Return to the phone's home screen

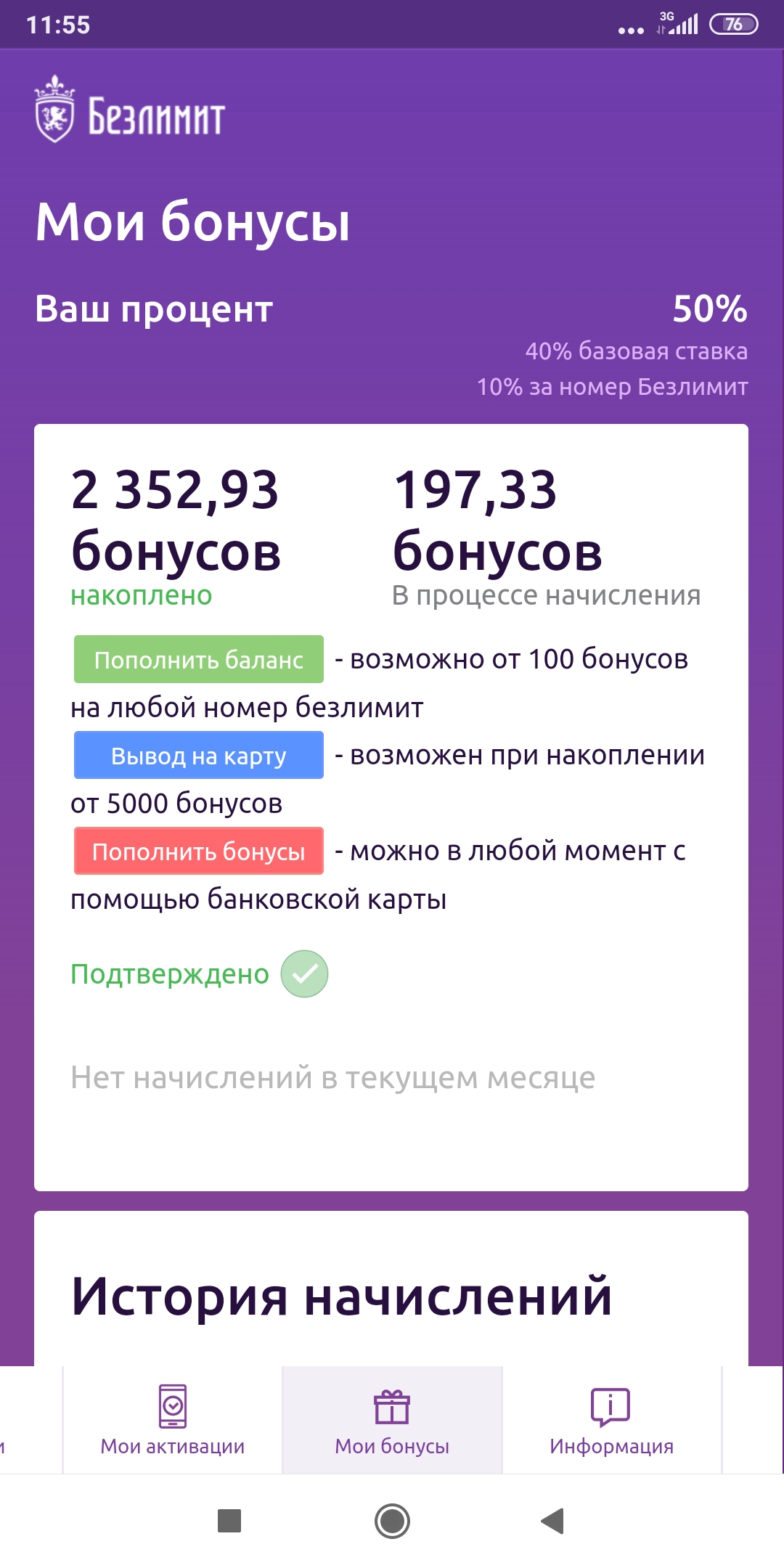[392, 1521]
